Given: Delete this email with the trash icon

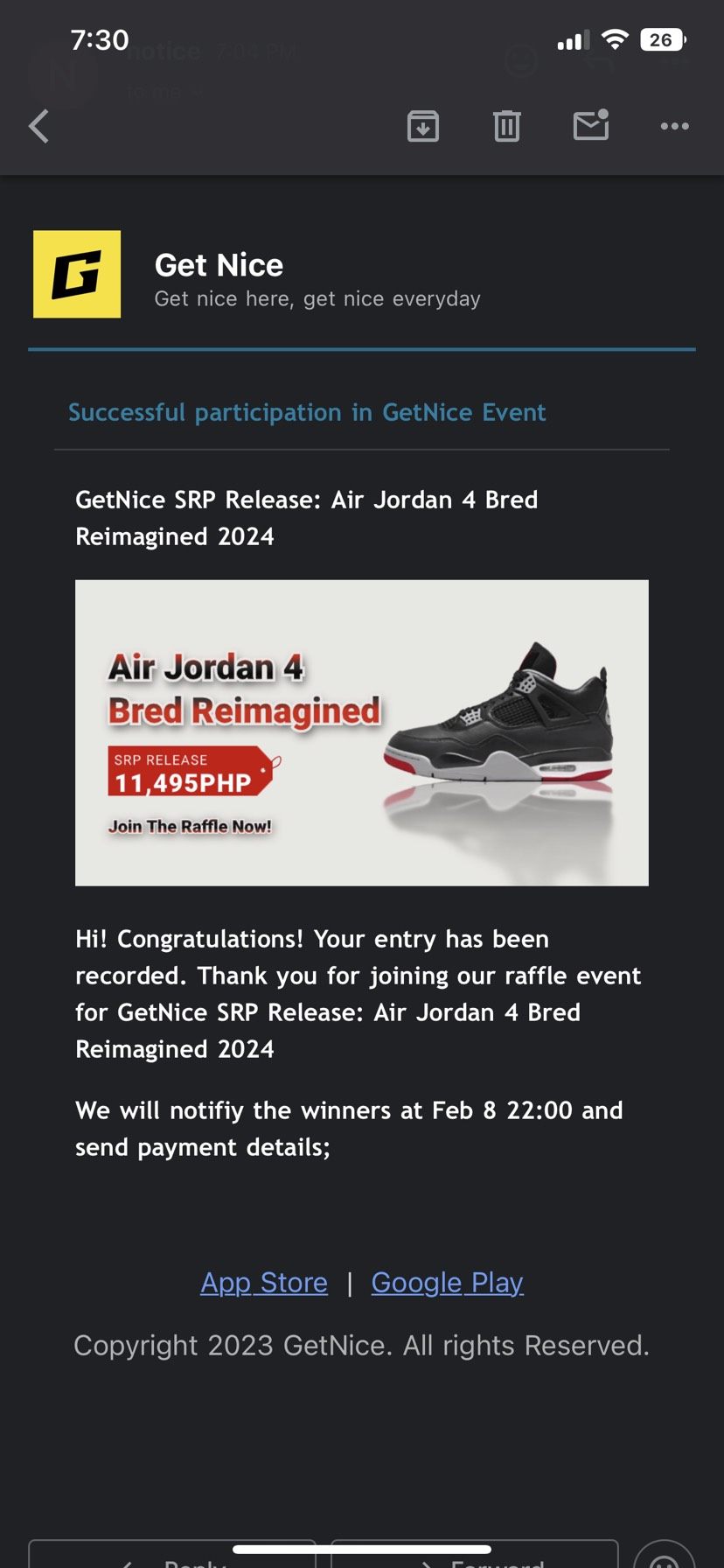Looking at the screenshot, I should [x=506, y=126].
